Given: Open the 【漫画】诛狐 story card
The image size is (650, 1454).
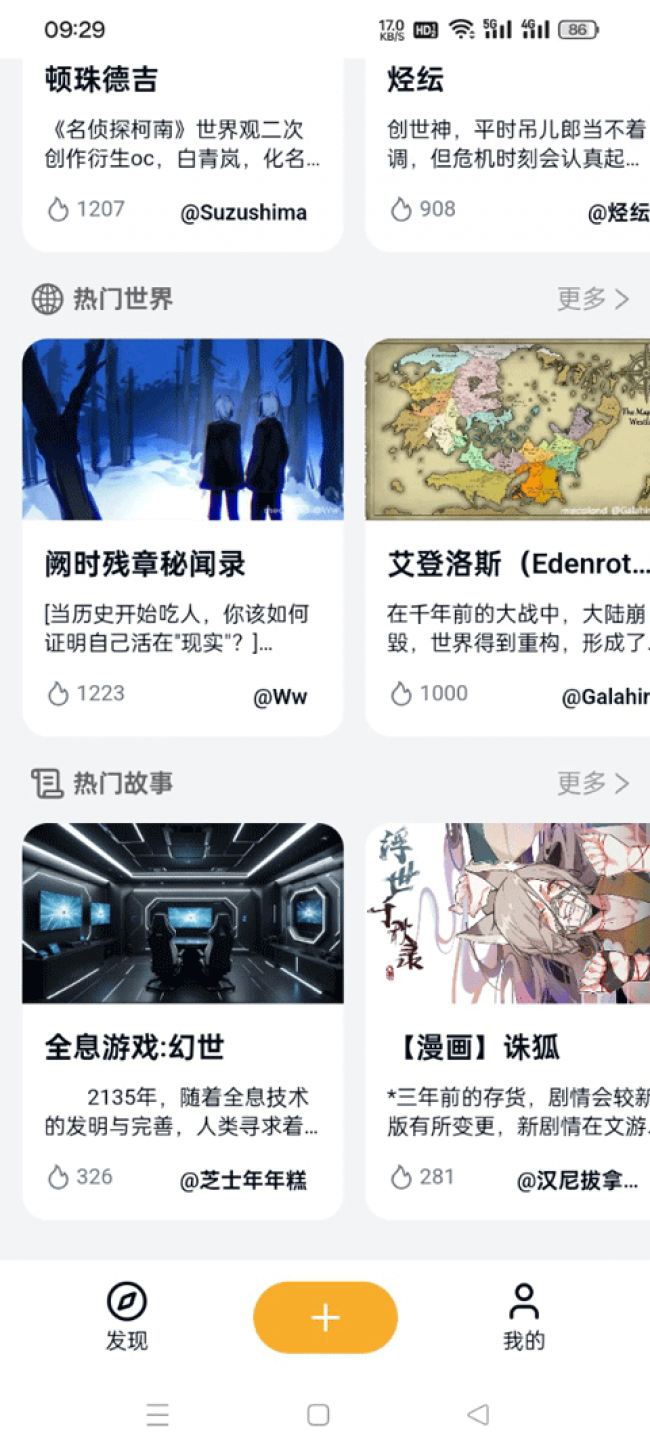Looking at the screenshot, I should click(510, 1020).
